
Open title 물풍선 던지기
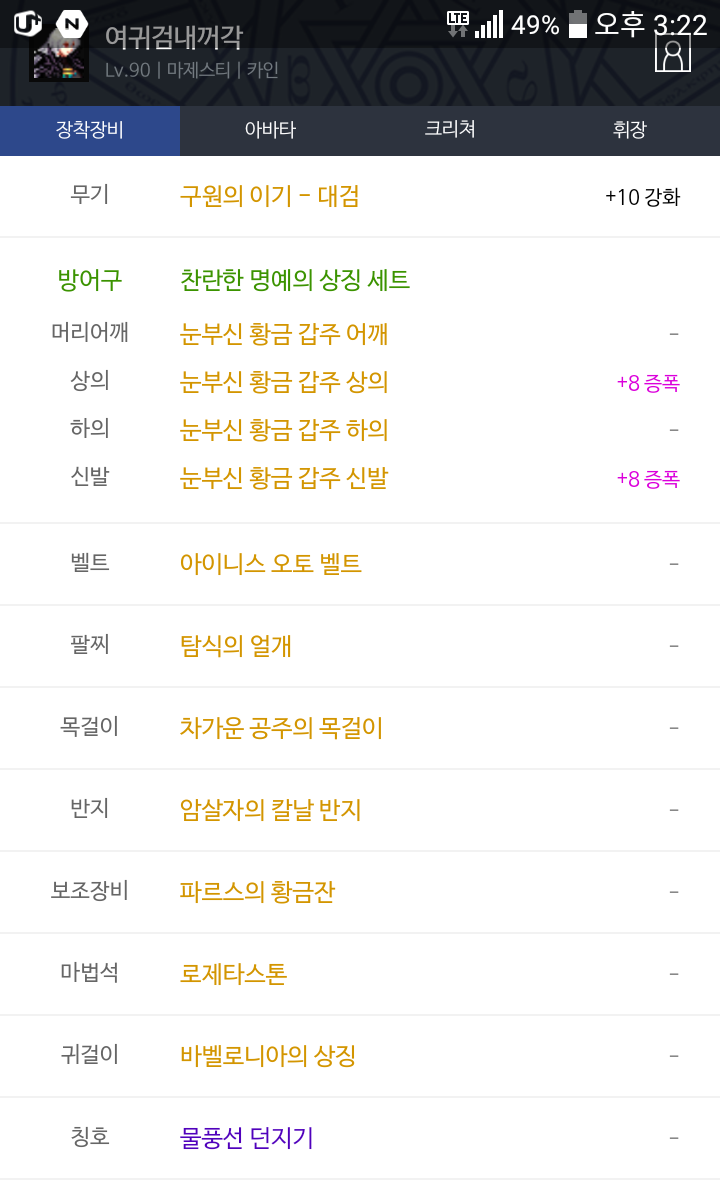pos(246,1138)
